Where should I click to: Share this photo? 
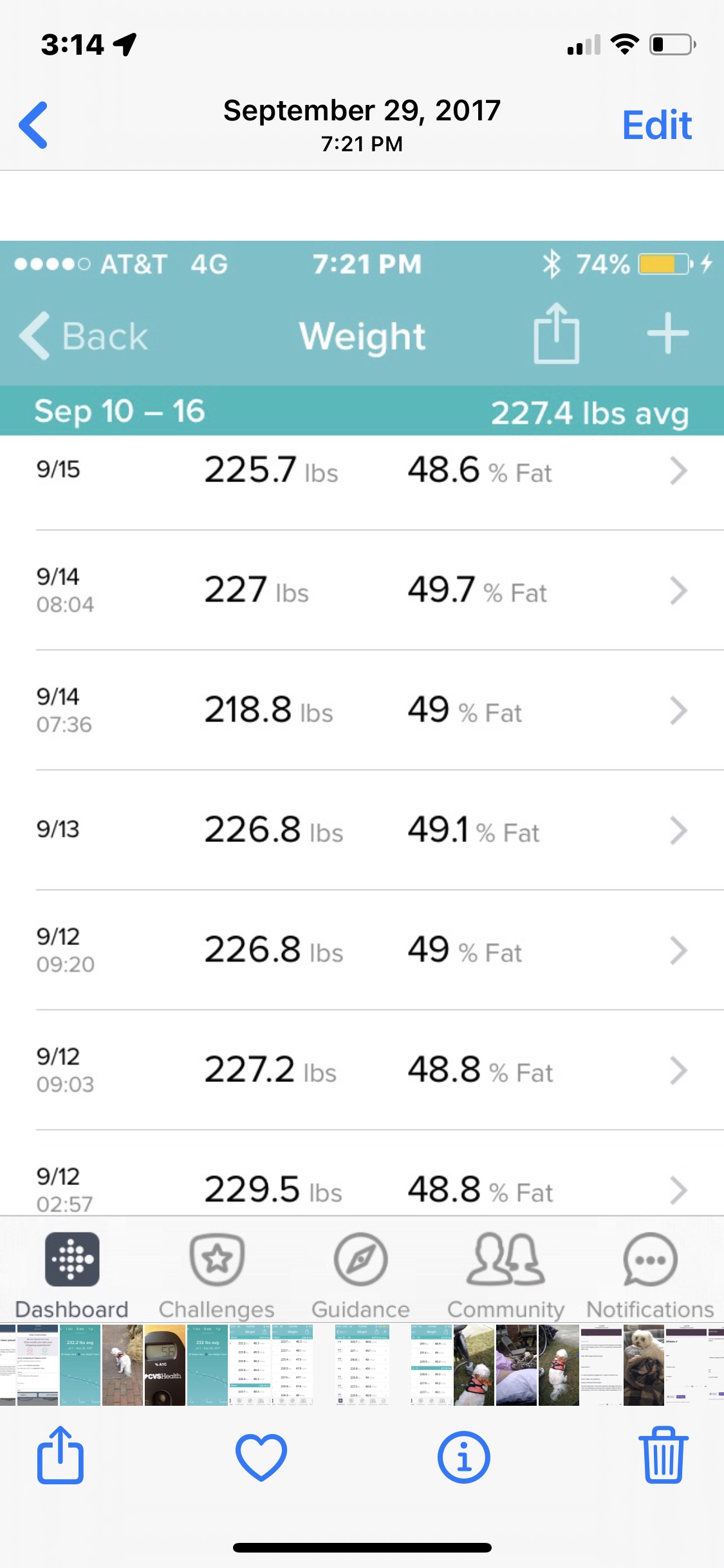pyautogui.click(x=60, y=1455)
